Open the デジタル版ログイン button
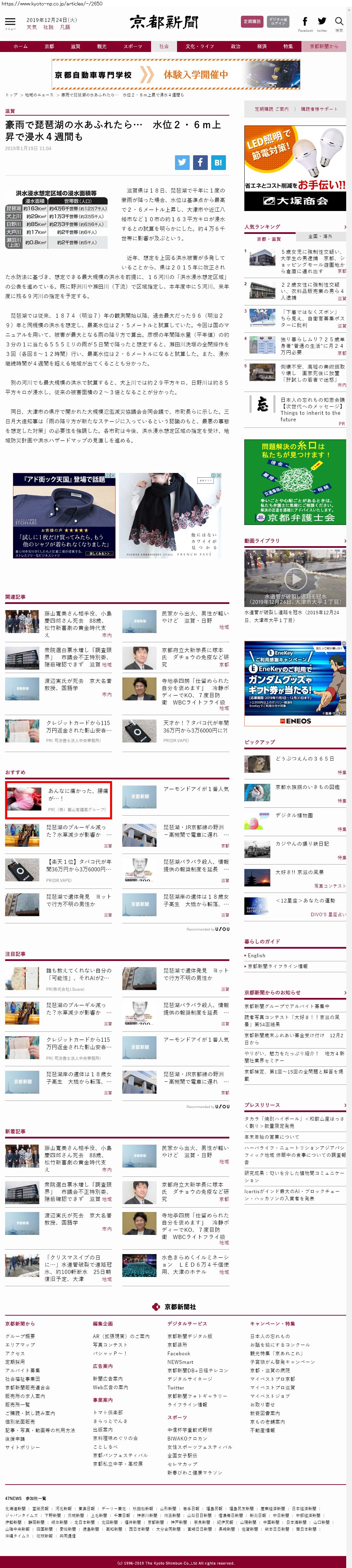The height and width of the screenshot is (1568, 352). pos(278,22)
